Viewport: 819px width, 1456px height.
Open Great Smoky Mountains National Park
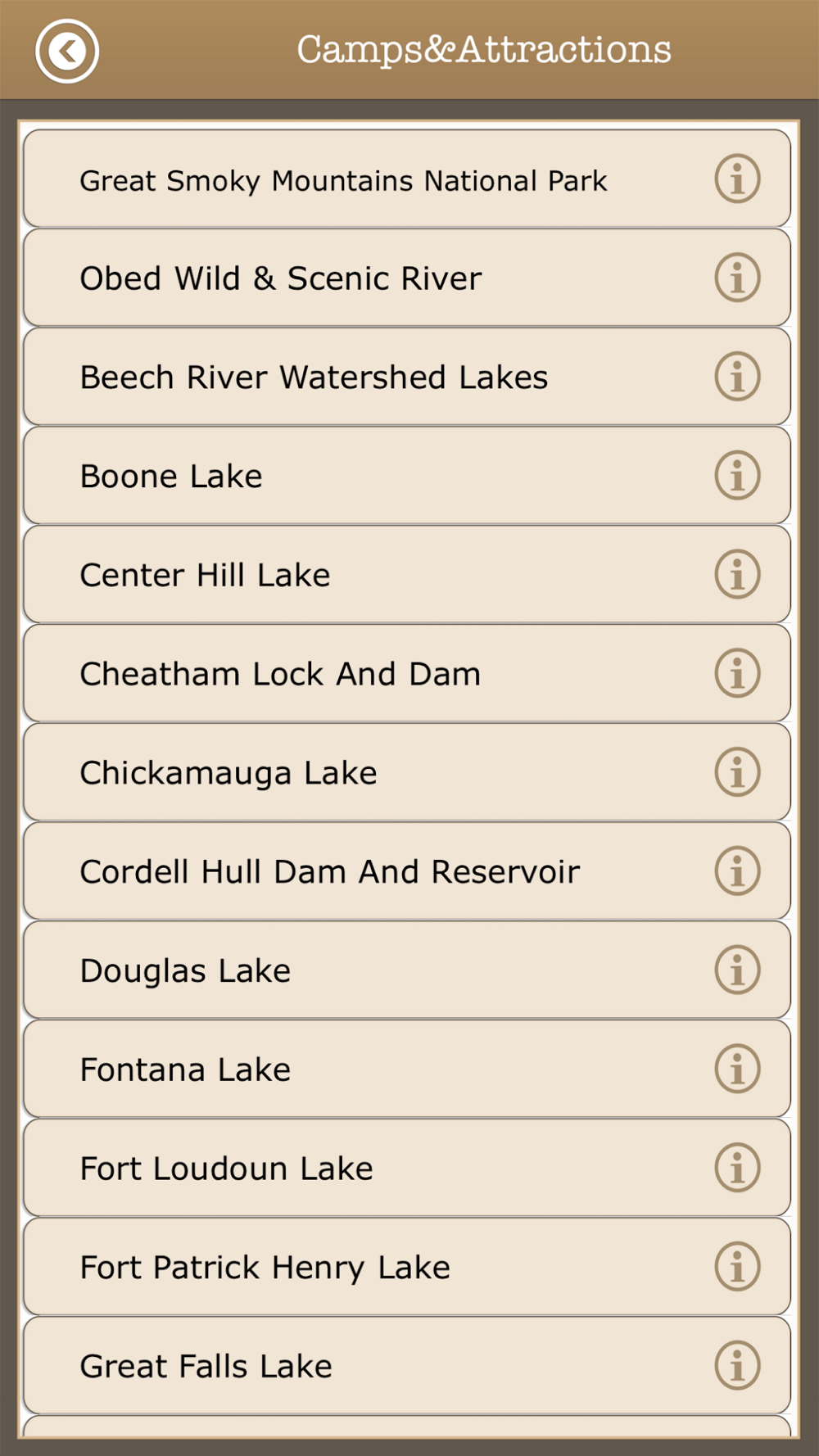(x=407, y=179)
